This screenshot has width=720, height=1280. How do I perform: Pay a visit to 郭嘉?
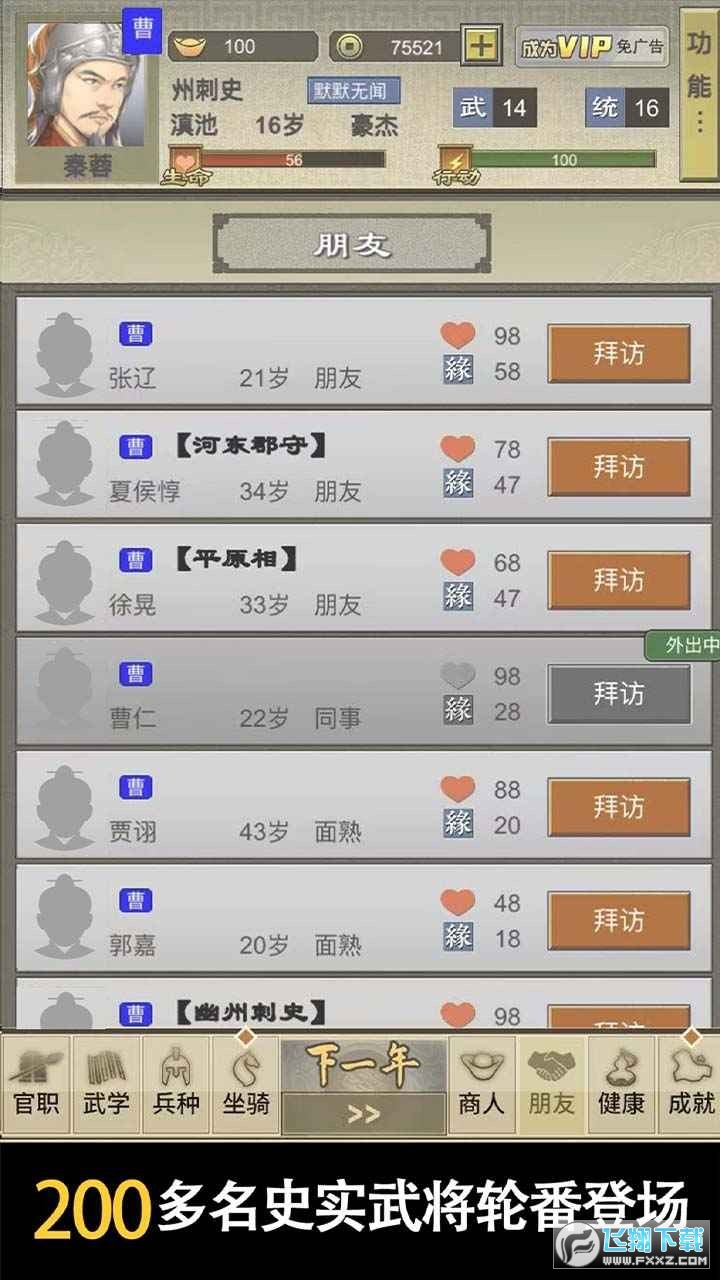pos(618,920)
